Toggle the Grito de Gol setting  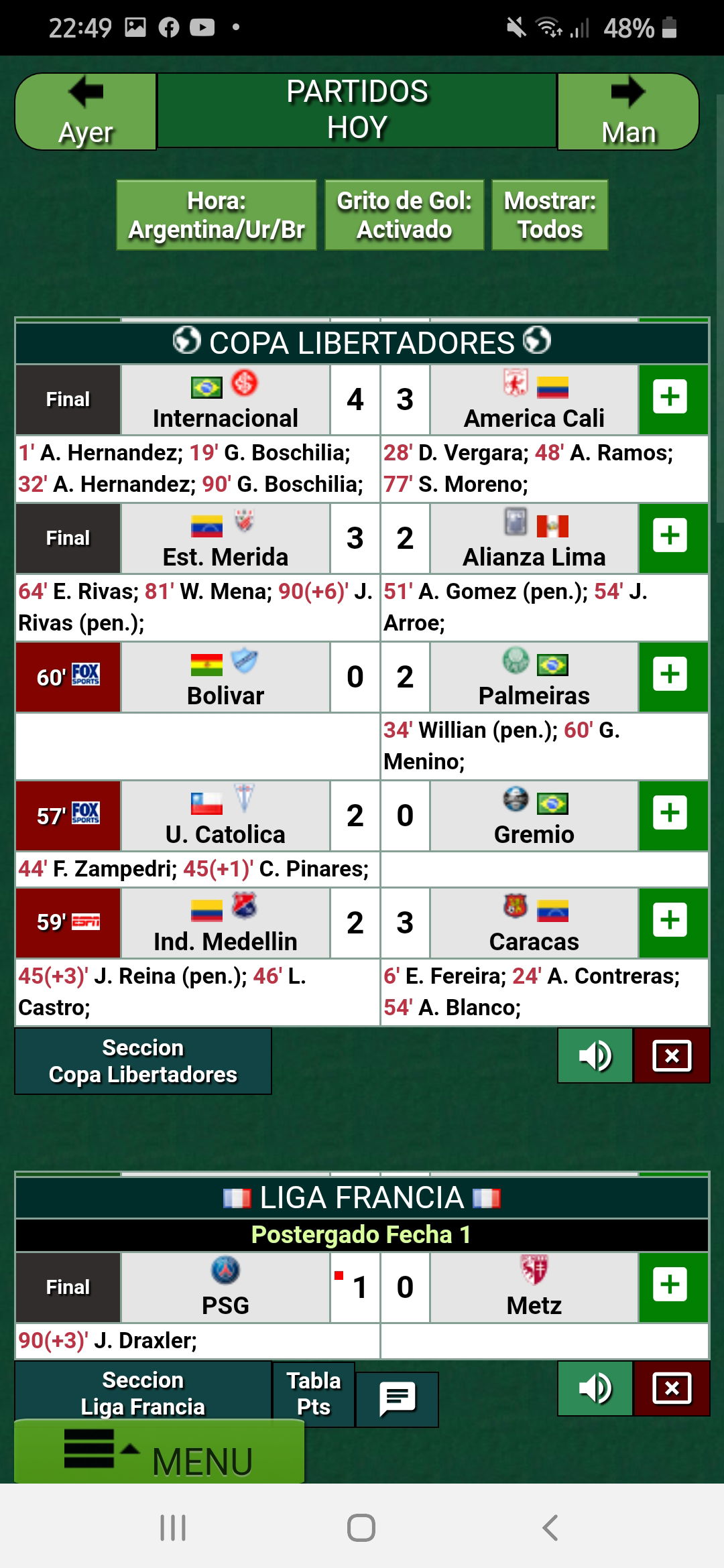(x=404, y=215)
